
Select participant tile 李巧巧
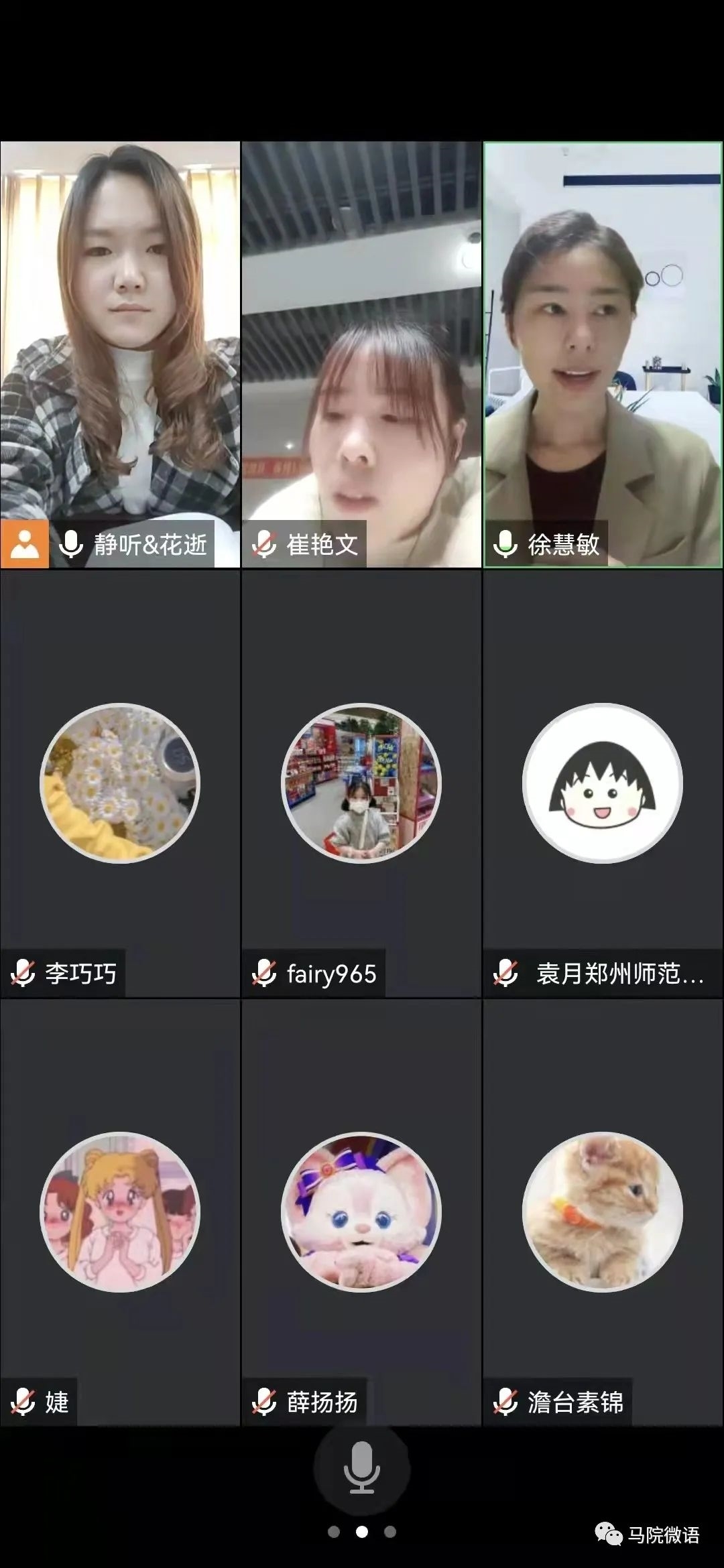(120, 783)
